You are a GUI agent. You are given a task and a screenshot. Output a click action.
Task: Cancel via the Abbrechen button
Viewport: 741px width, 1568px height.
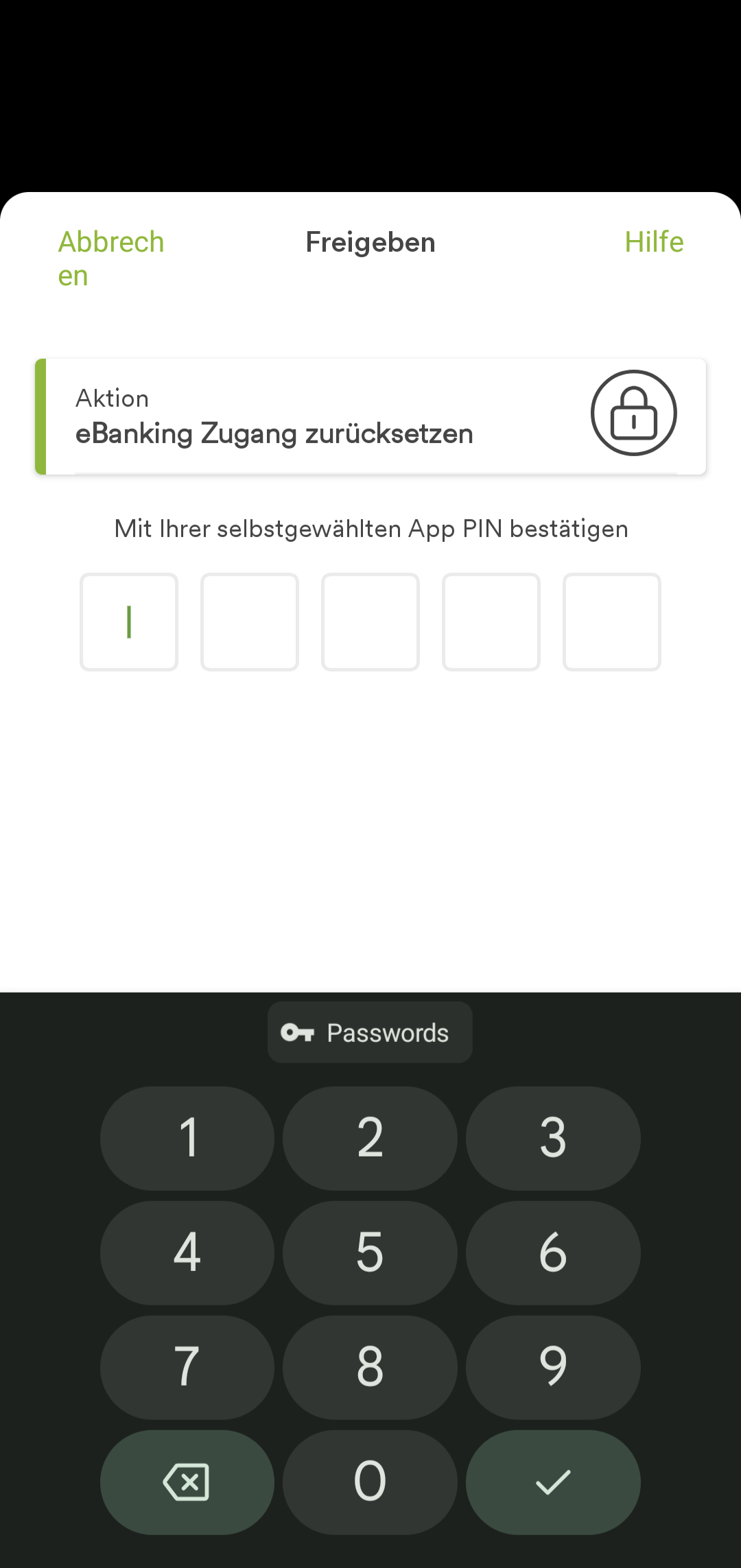110,258
